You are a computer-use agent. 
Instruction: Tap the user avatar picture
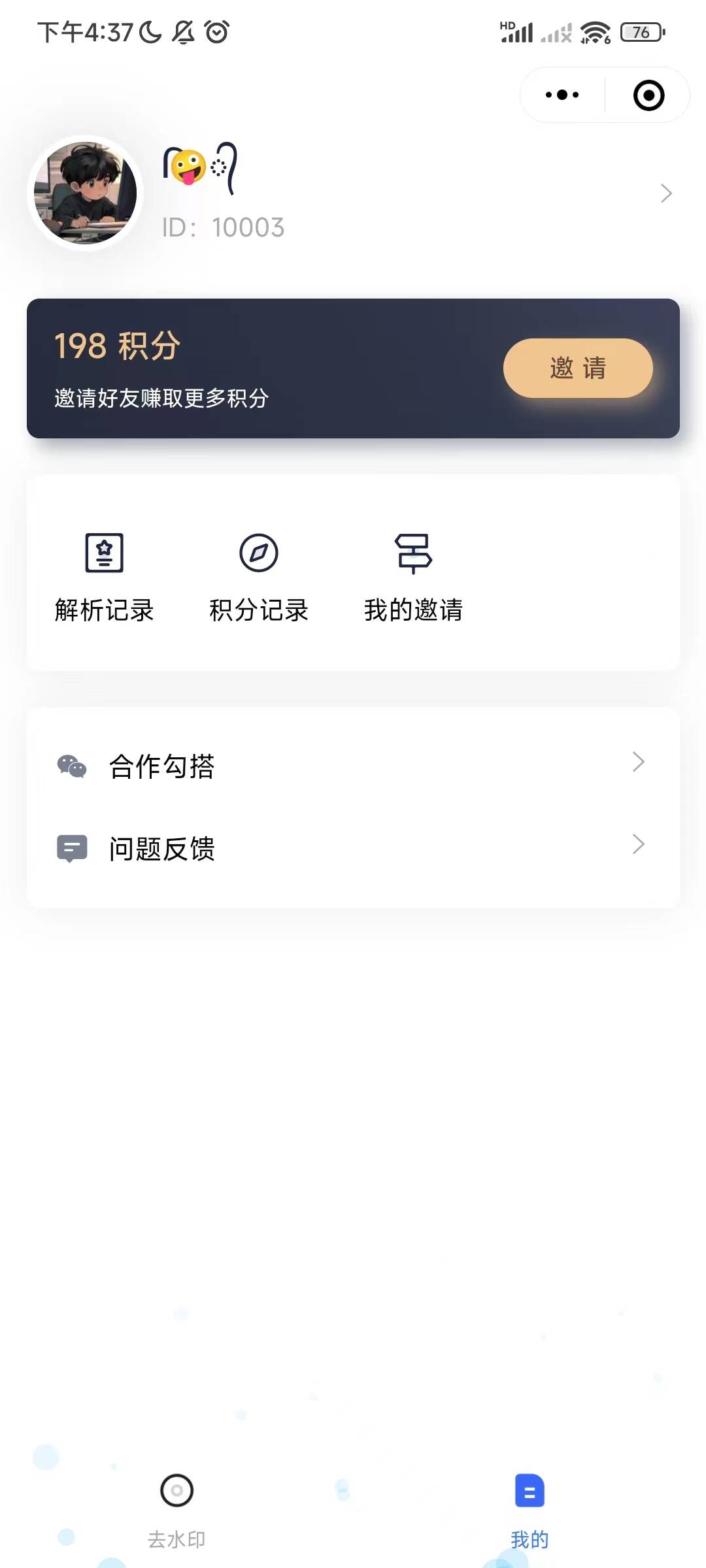coord(86,193)
